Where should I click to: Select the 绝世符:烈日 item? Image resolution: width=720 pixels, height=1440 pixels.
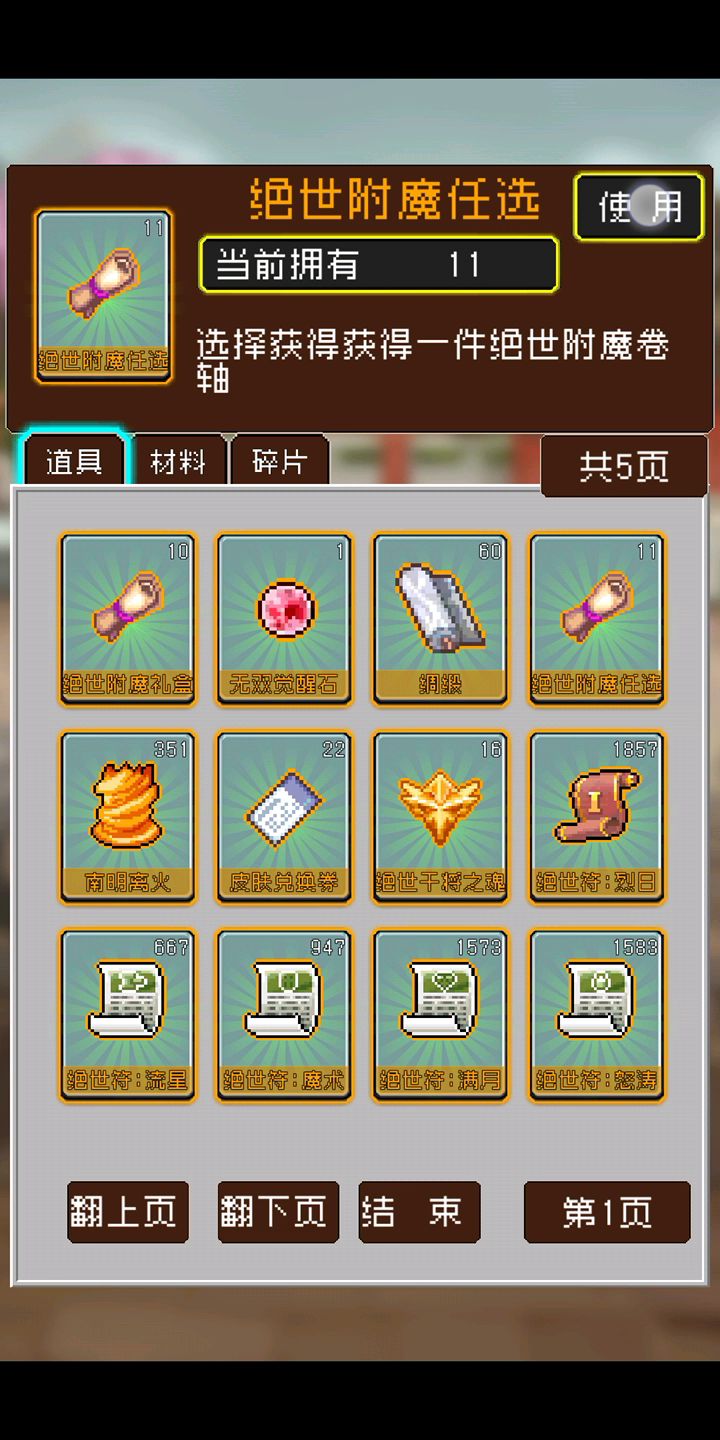point(597,817)
